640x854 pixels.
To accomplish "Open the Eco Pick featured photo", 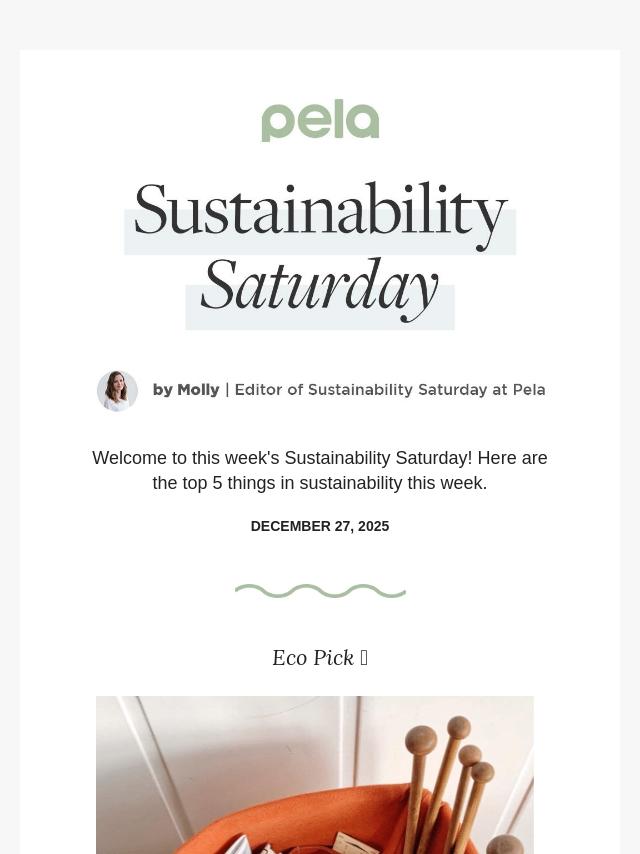I will tap(315, 775).
